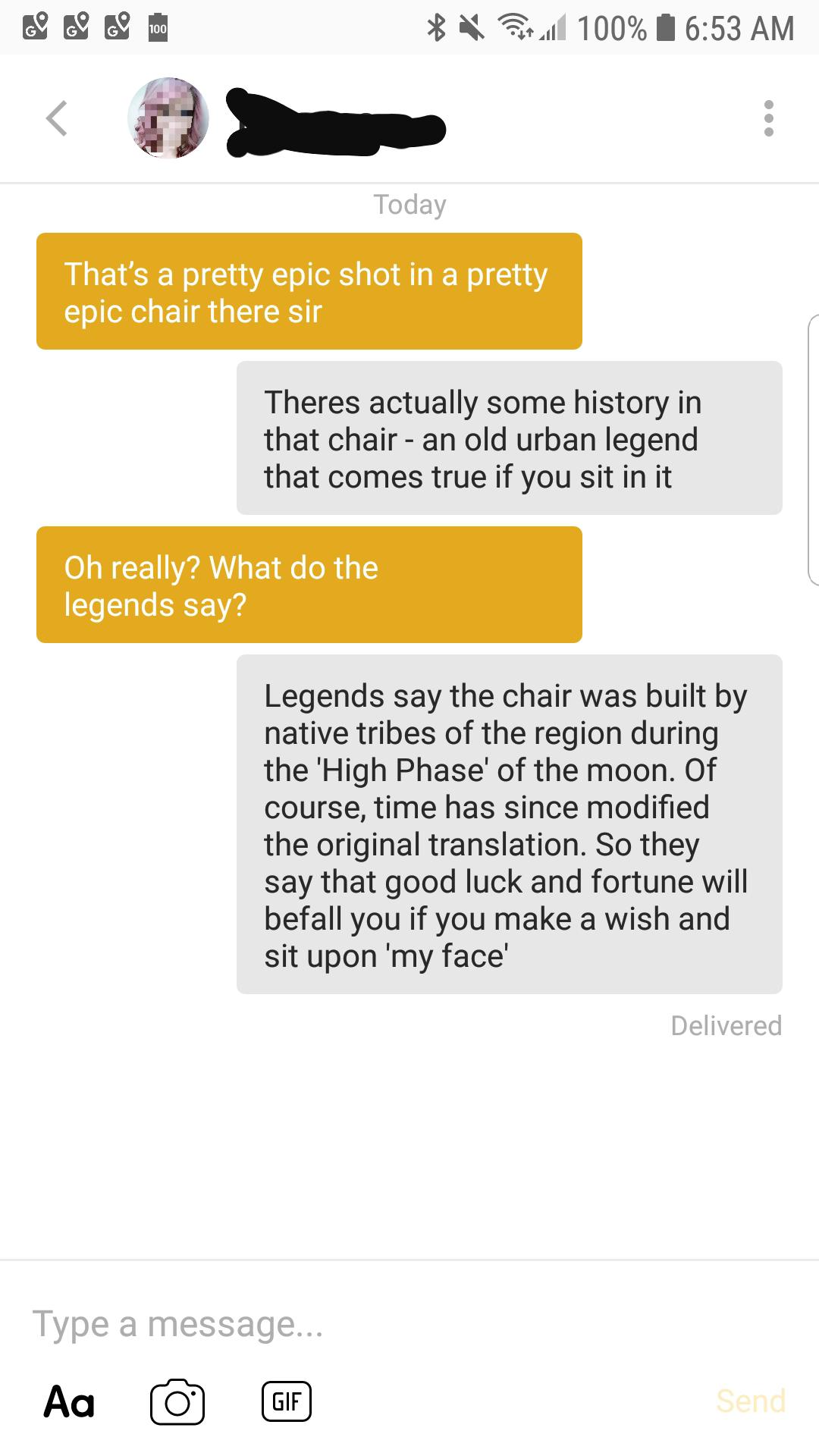Viewport: 819px width, 1456px height.
Task: Open the GIF picker
Action: (x=286, y=1401)
